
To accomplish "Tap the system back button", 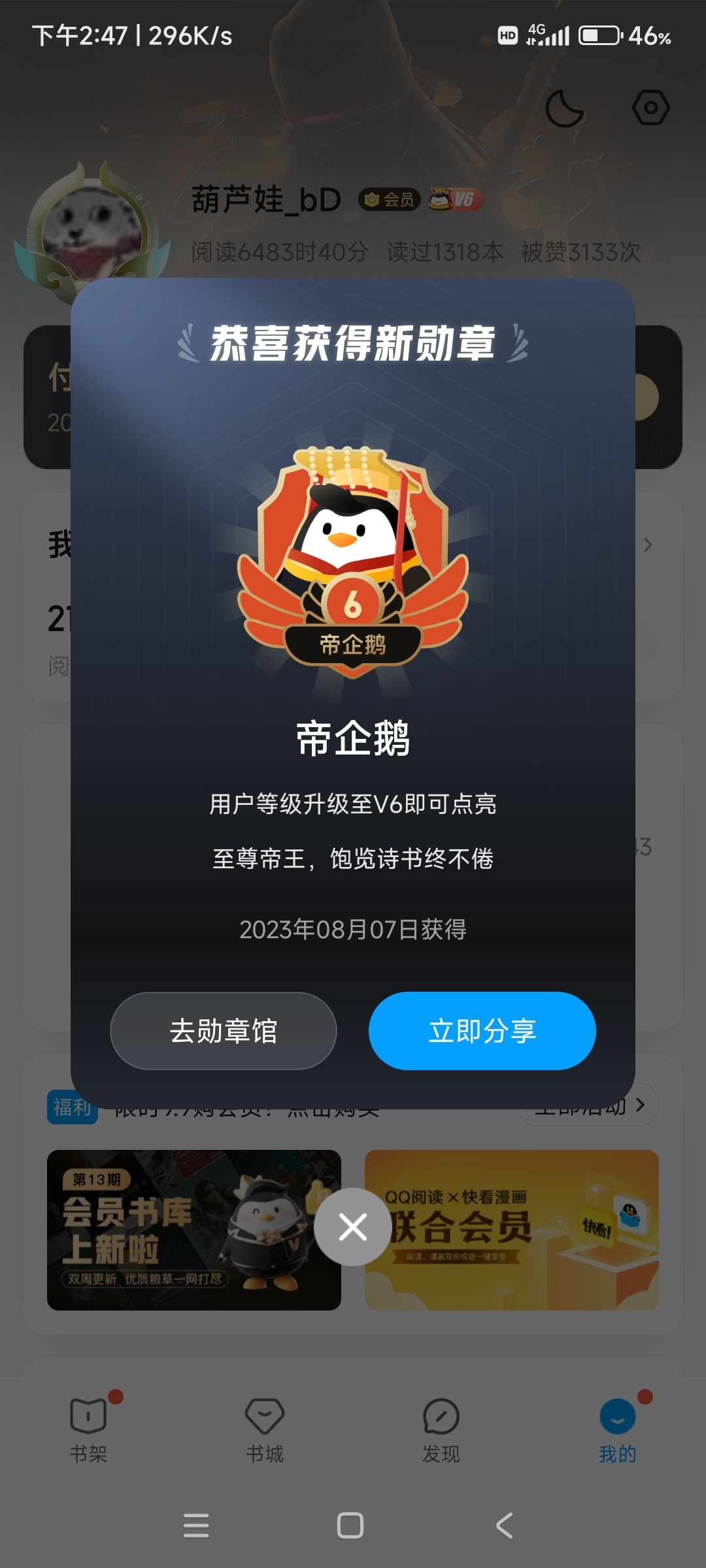I will point(504,1526).
